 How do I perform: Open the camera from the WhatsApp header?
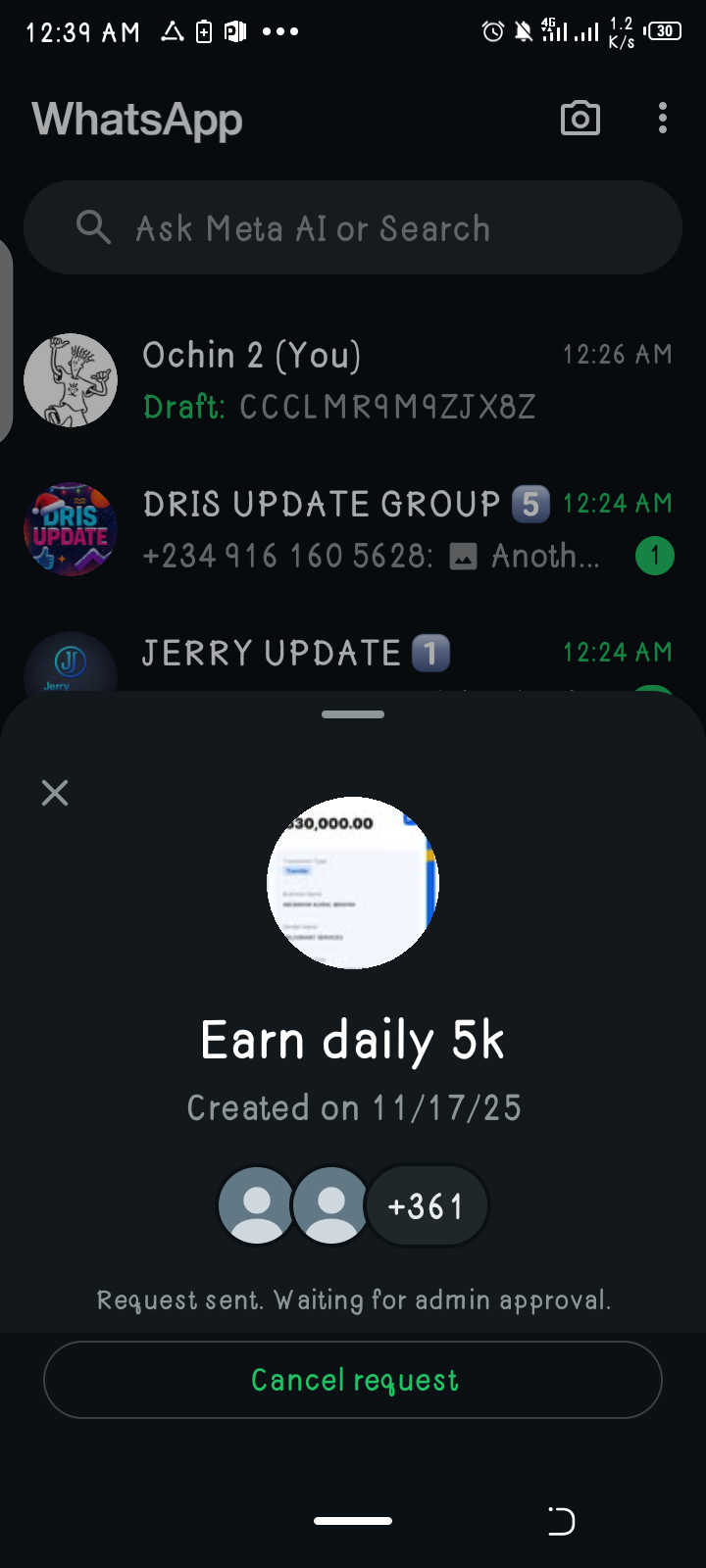coord(580,119)
